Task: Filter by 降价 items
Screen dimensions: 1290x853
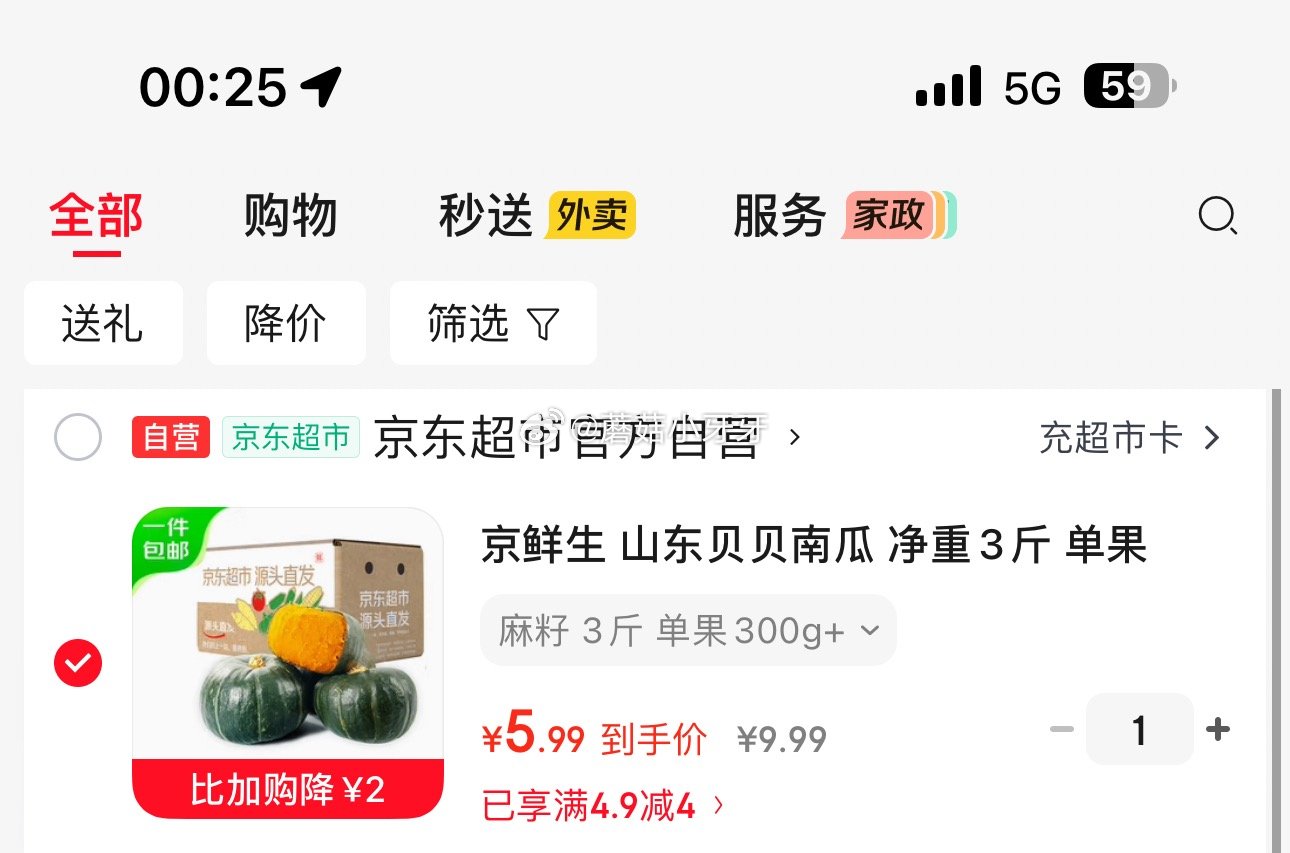Action: coord(286,323)
